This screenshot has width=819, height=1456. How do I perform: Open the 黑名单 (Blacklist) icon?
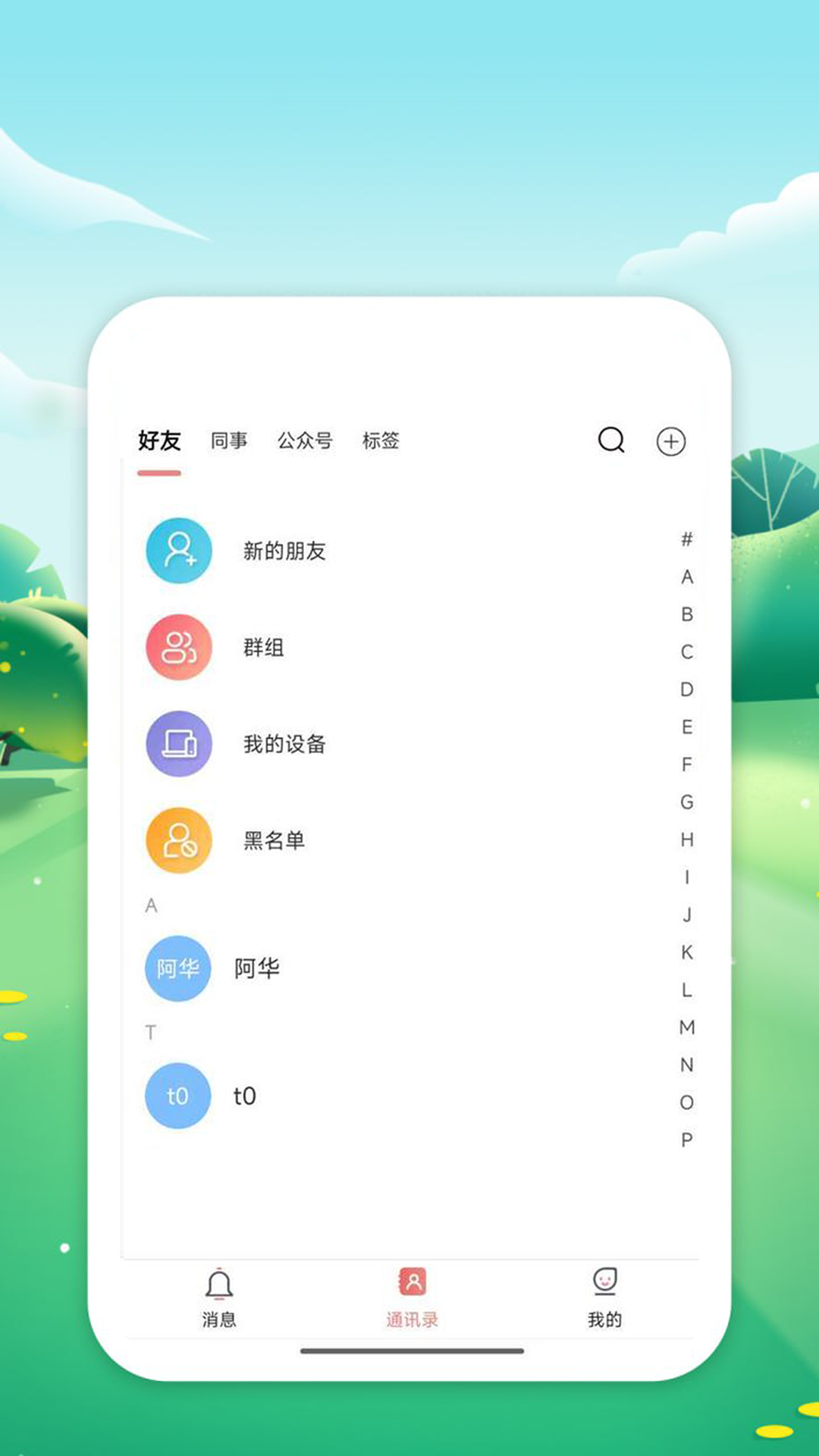point(178,841)
